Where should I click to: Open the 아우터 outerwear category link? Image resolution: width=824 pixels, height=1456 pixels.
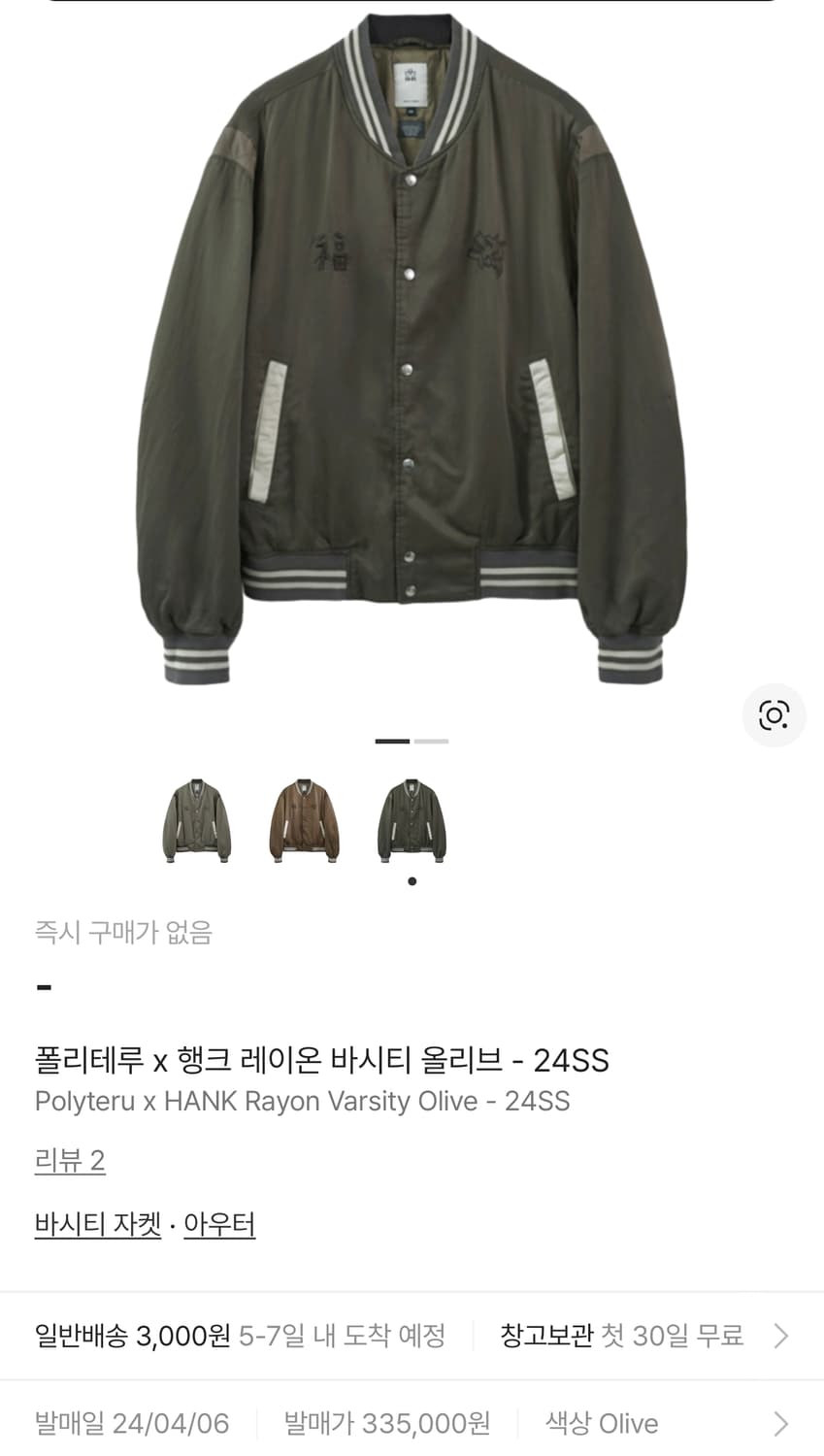(x=219, y=1224)
